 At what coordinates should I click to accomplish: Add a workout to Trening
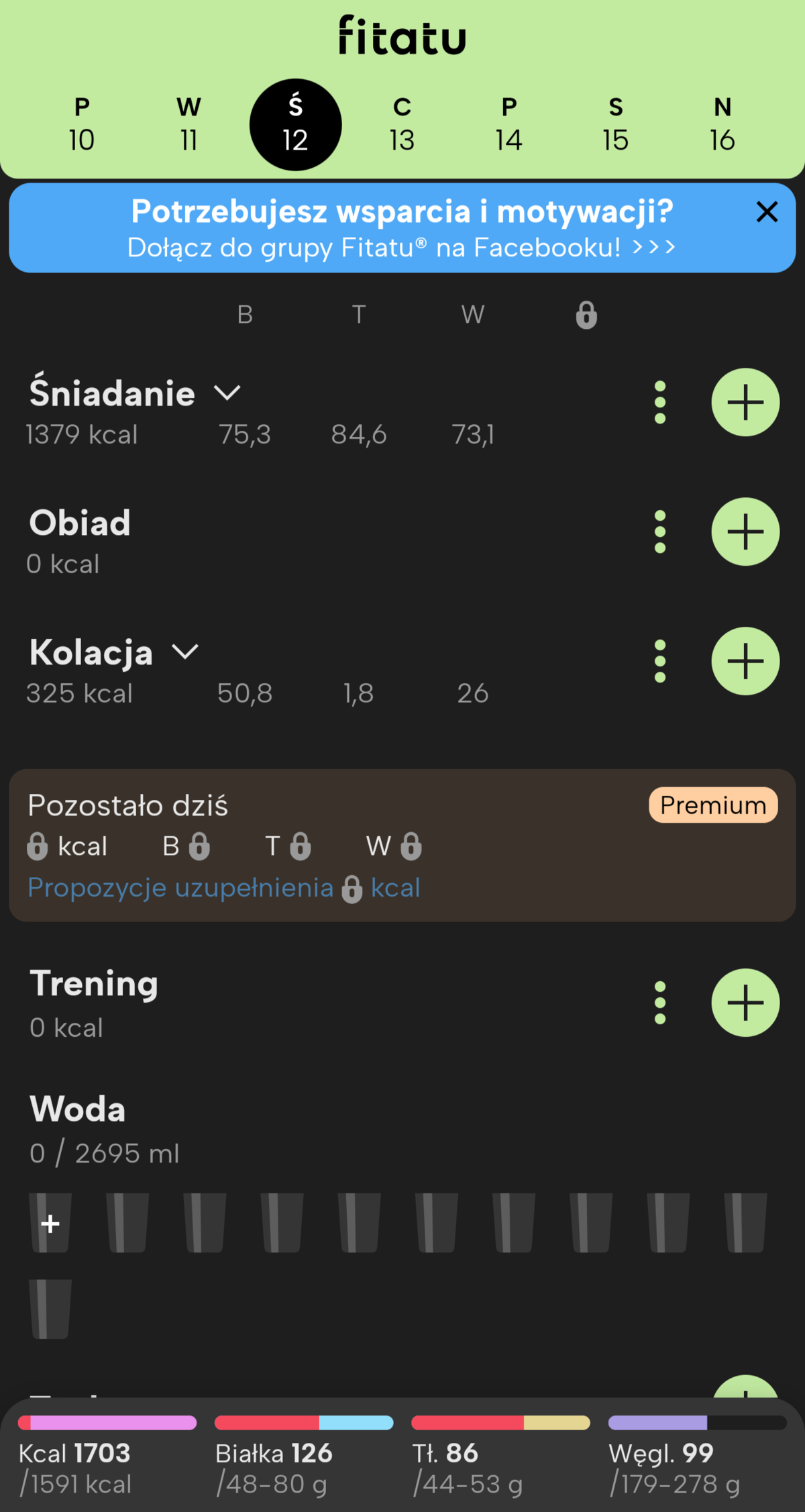745,1003
